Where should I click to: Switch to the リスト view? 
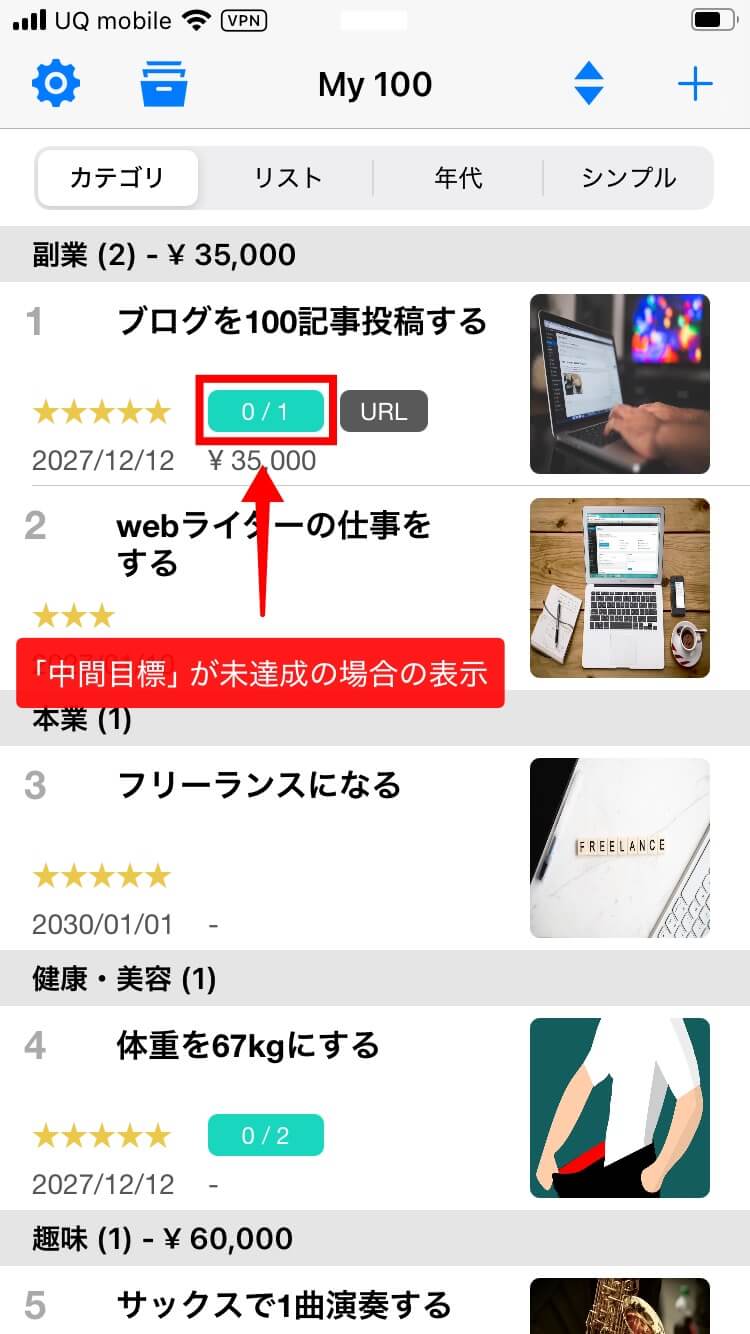pyautogui.click(x=288, y=178)
